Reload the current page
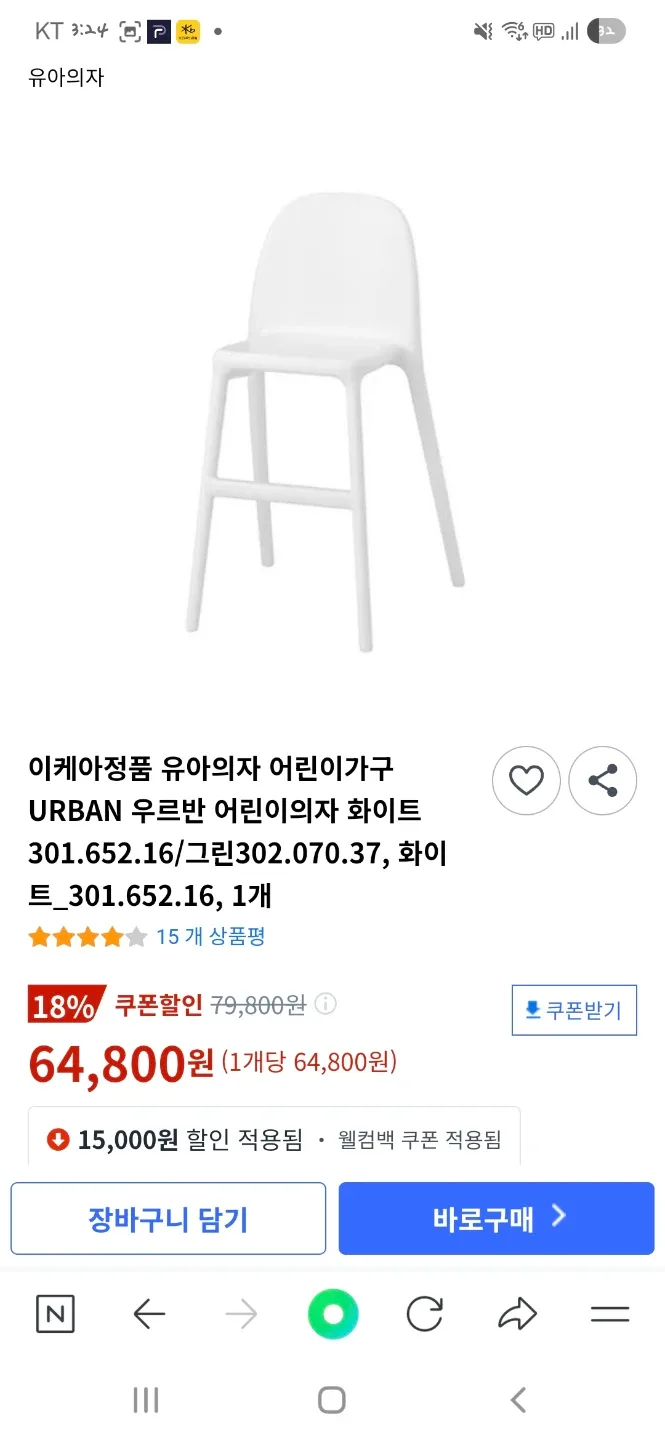The image size is (665, 1440). click(424, 1314)
